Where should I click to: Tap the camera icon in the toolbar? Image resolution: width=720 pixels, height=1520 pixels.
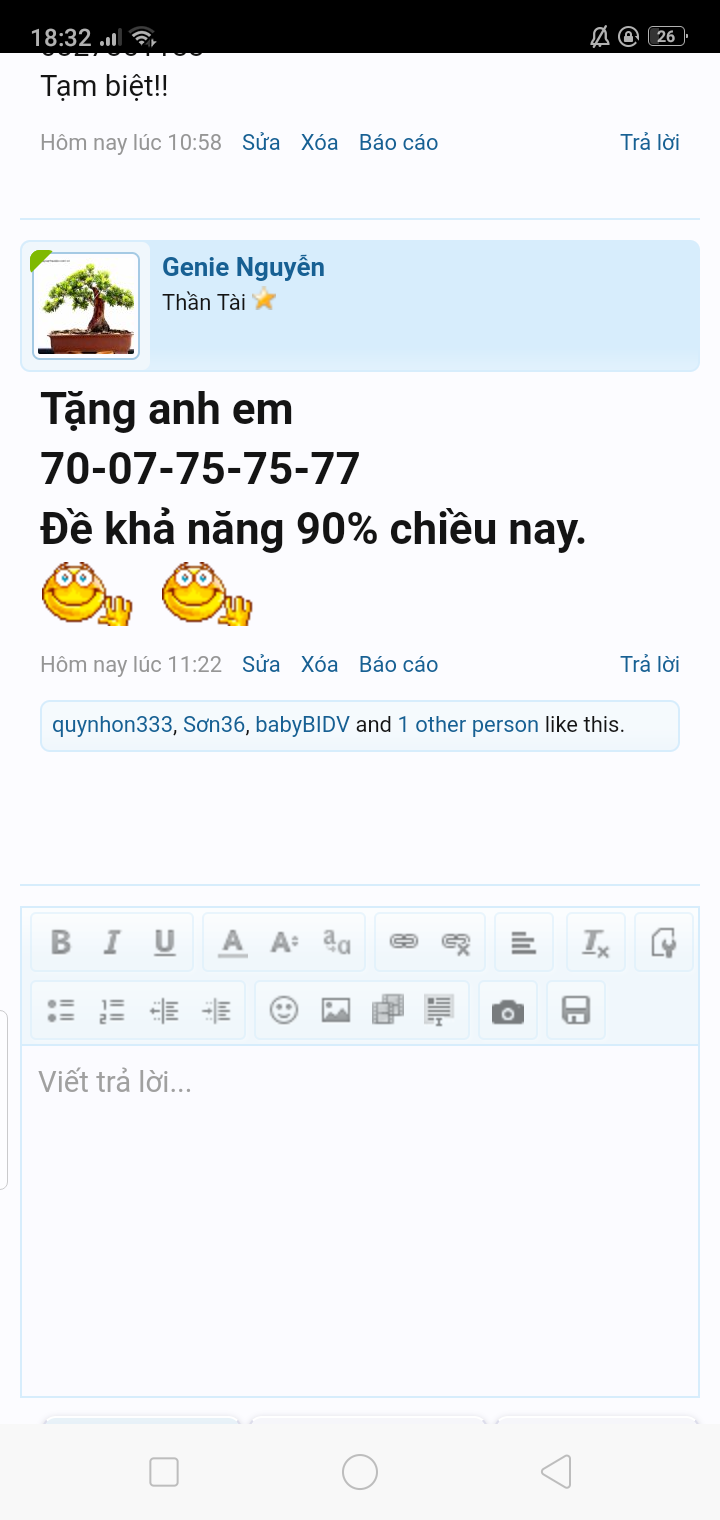point(508,1010)
